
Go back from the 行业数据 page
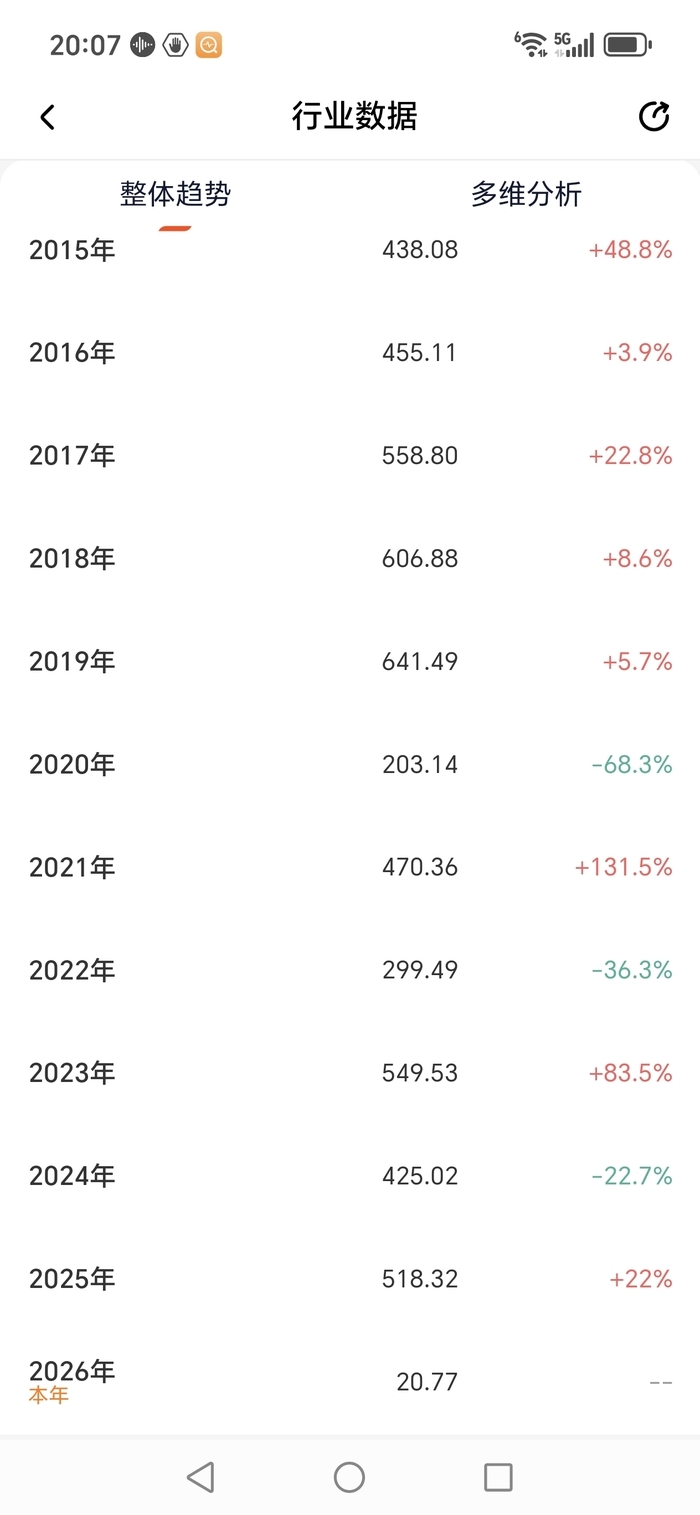pos(47,117)
